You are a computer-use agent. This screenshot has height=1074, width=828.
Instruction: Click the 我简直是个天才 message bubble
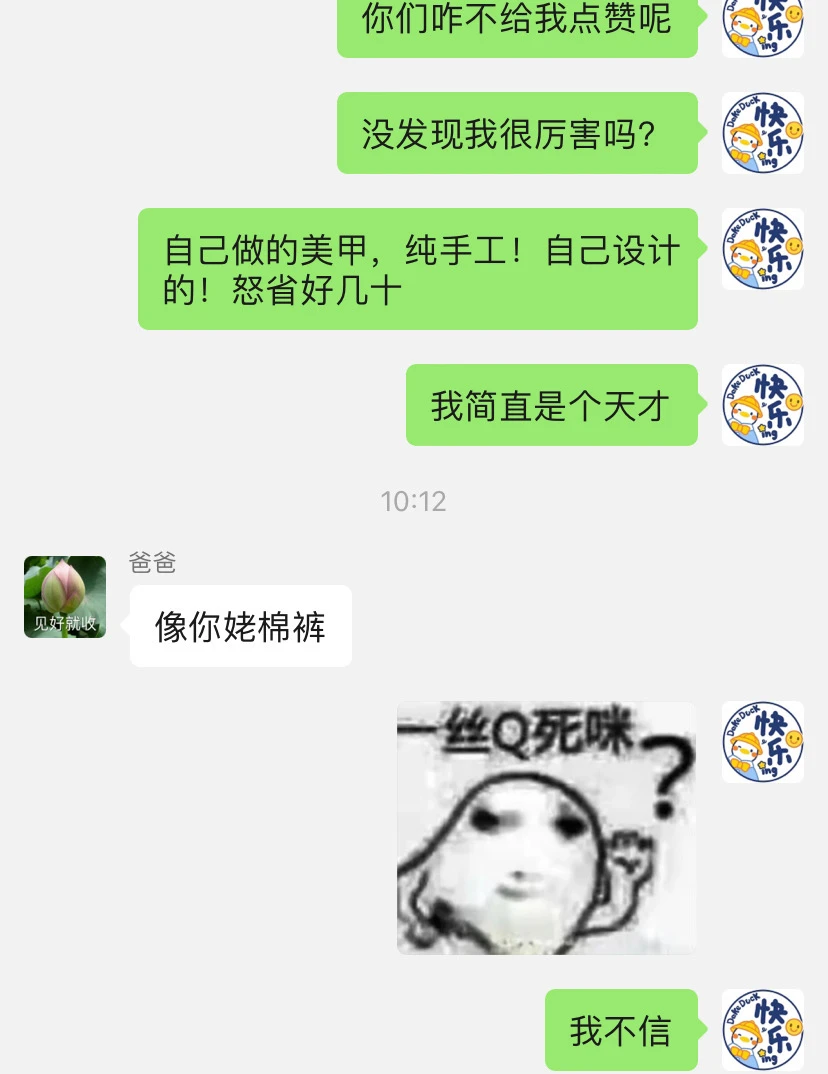click(551, 405)
